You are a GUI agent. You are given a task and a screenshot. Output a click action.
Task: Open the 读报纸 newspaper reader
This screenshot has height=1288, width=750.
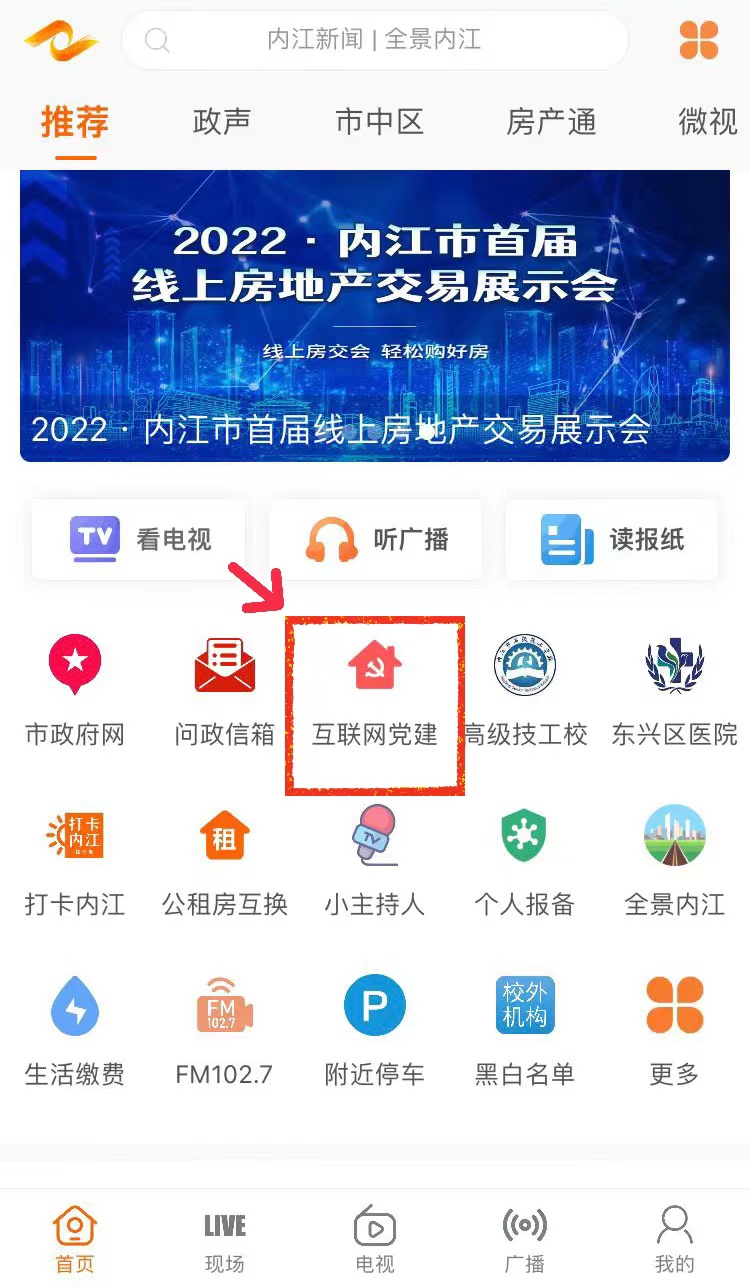point(611,539)
